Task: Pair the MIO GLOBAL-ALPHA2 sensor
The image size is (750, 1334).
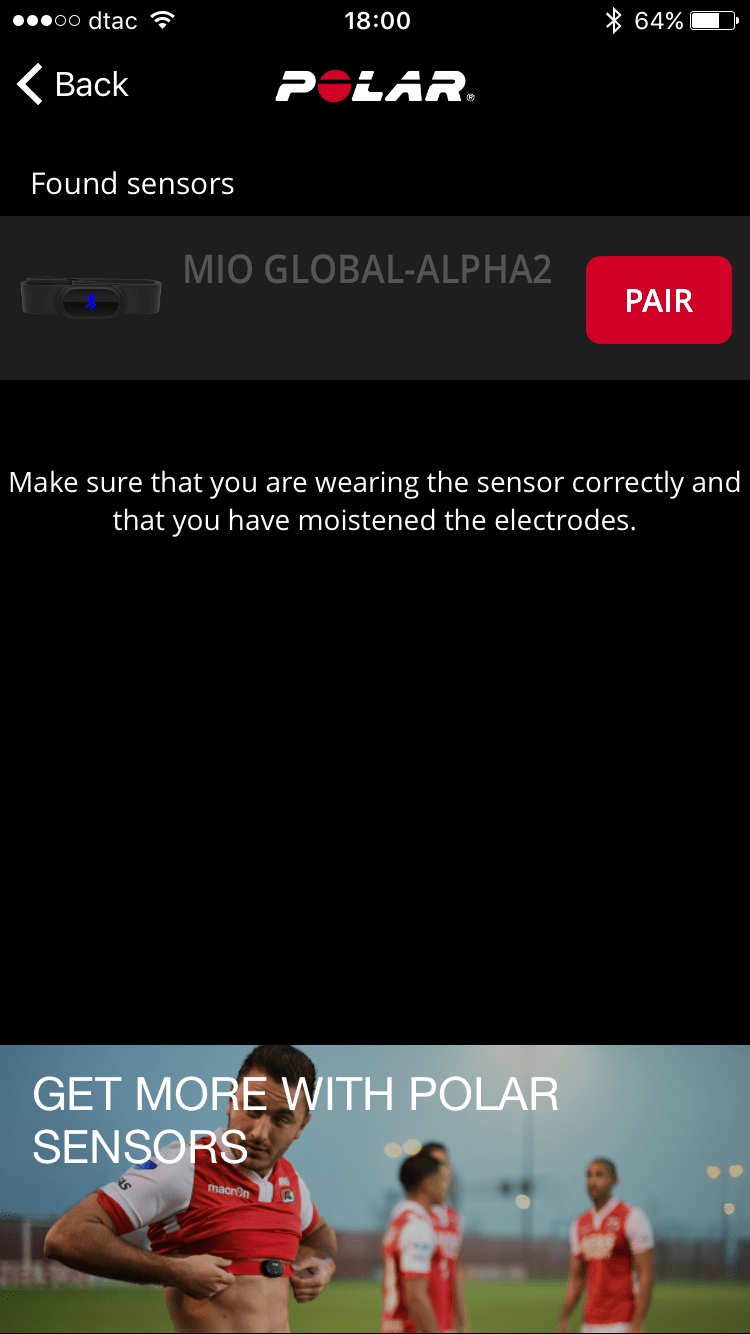Action: [658, 300]
